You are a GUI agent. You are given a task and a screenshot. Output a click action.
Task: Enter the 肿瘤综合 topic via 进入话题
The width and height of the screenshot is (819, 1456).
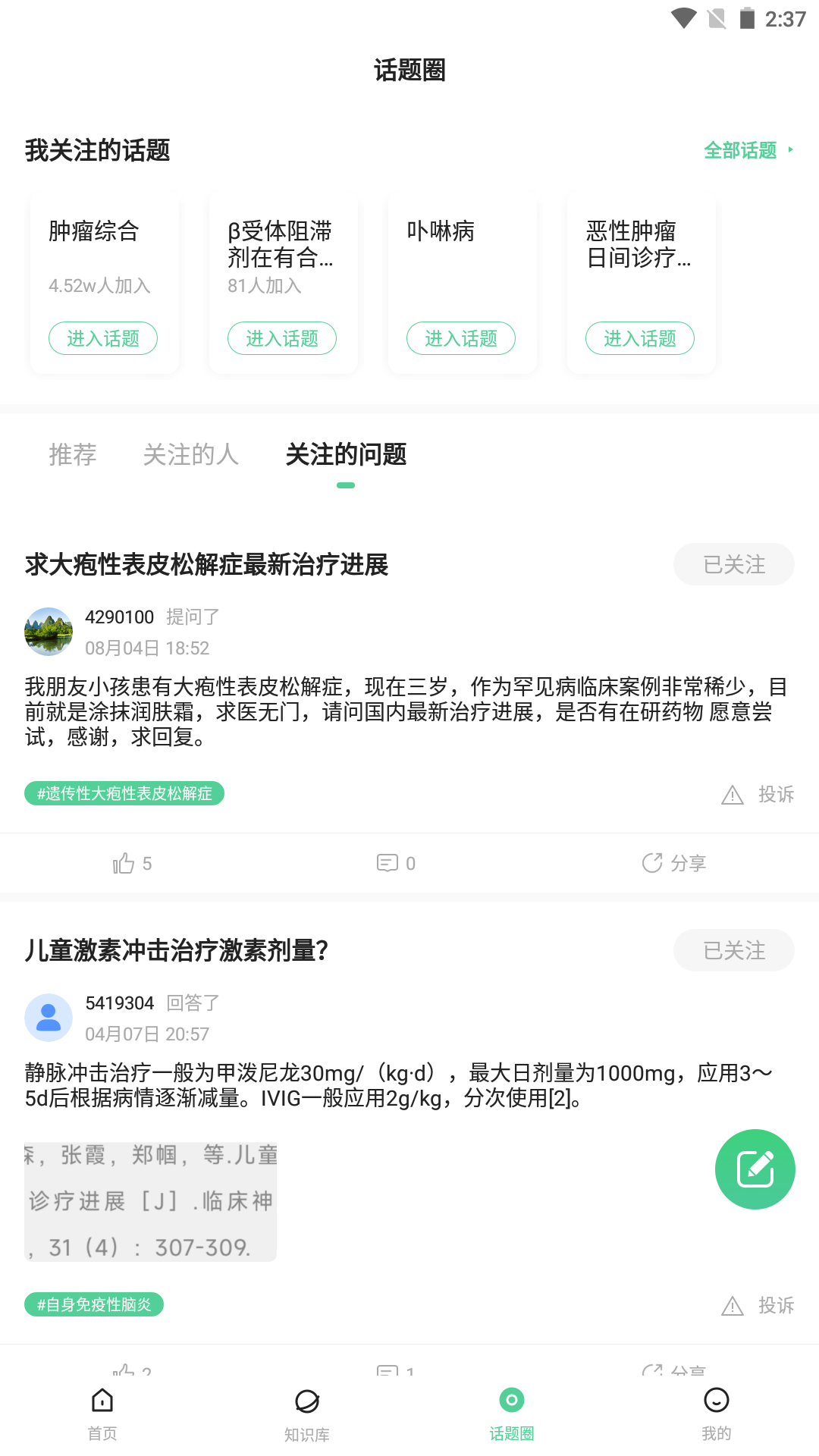click(x=103, y=338)
